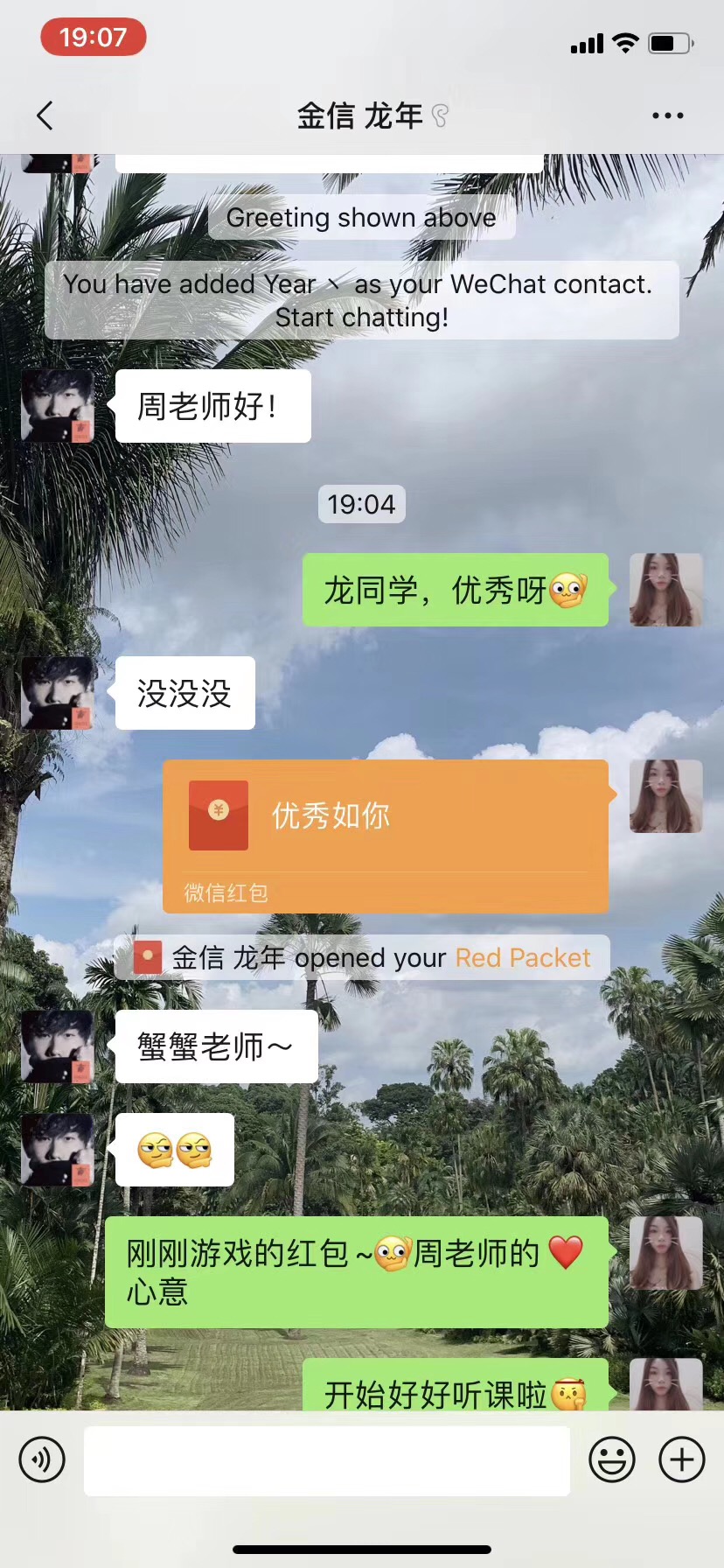View contact avatar beside 周老师好!
Viewport: 724px width, 1568px height.
click(58, 406)
